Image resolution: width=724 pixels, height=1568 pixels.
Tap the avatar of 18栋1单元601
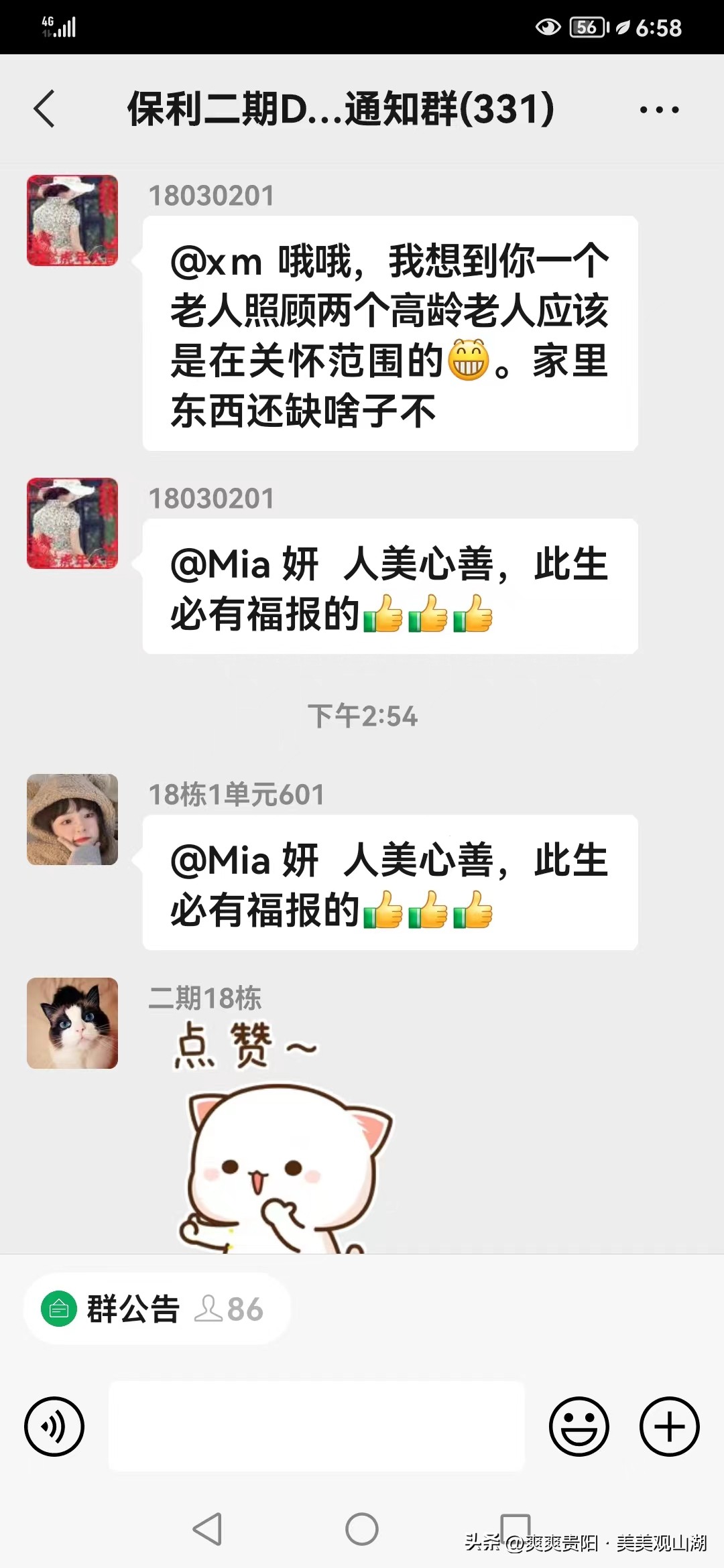(x=72, y=820)
